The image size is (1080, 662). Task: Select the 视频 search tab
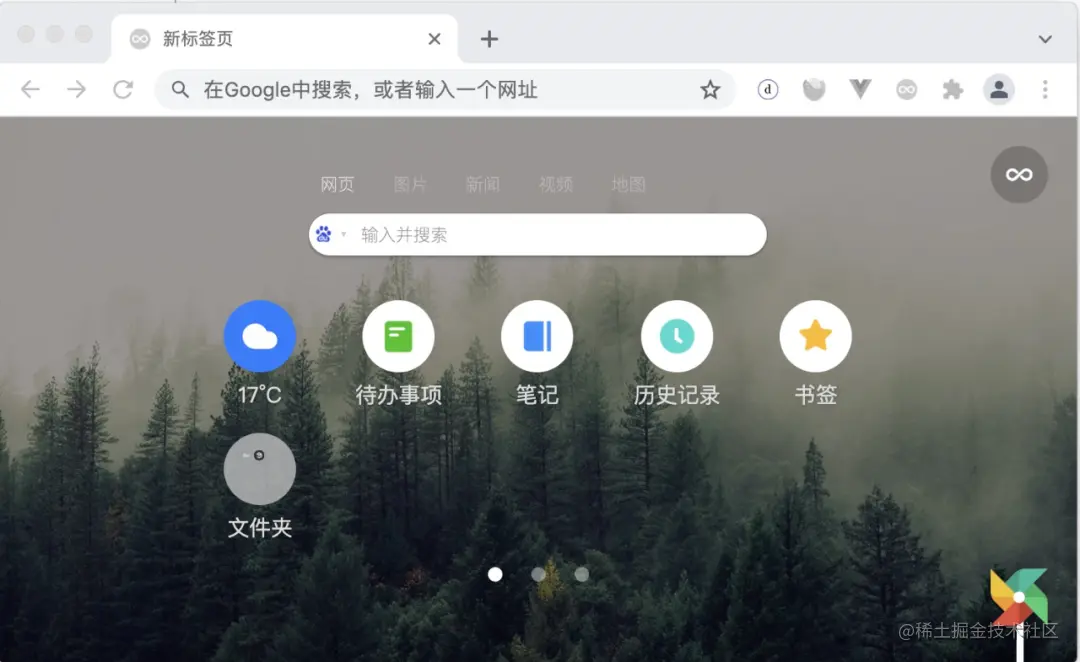click(x=556, y=184)
